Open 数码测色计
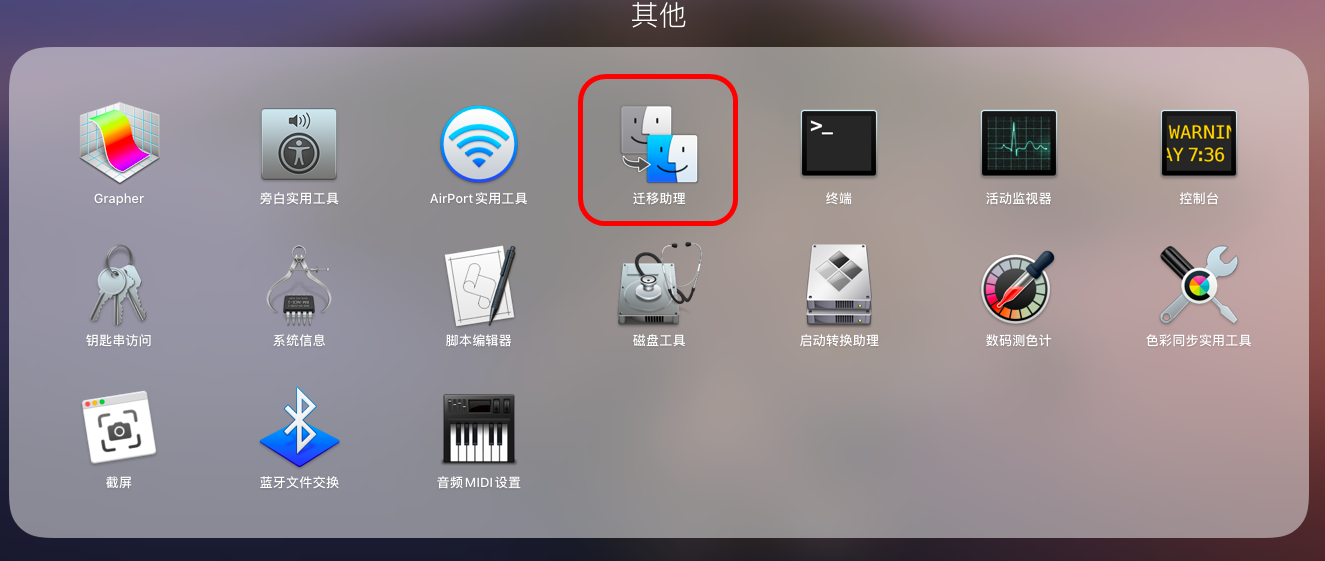1325x561 pixels. (x=1019, y=285)
